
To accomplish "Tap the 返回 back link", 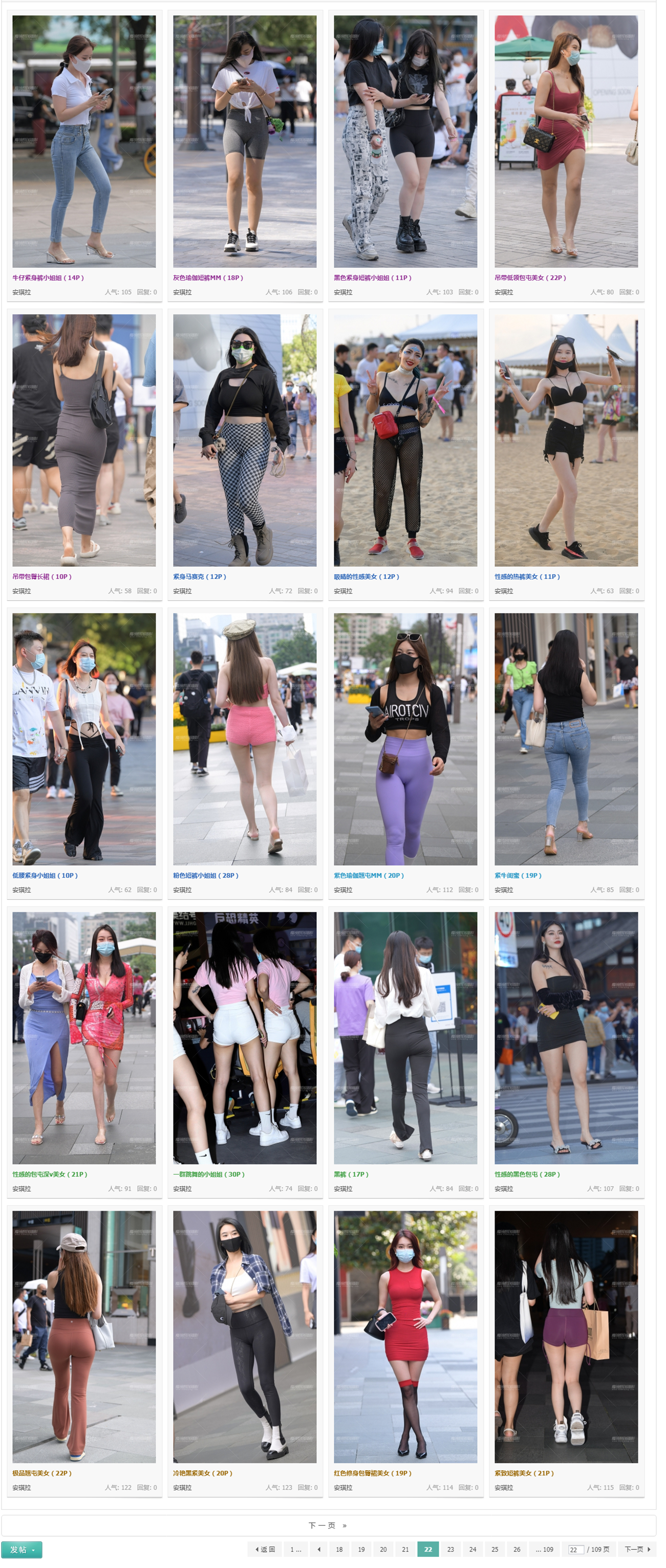I will click(265, 1549).
